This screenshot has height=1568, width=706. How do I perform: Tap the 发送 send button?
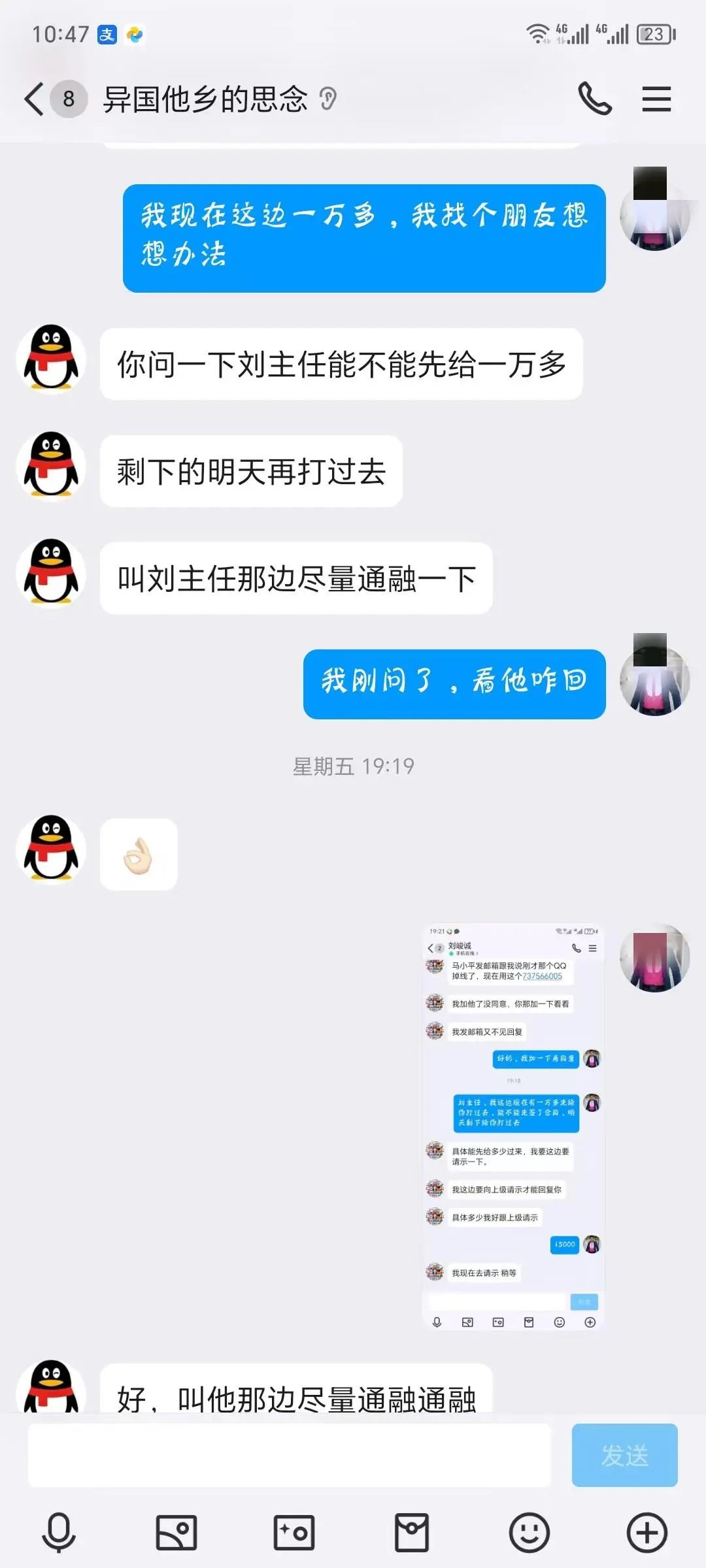coord(624,1455)
